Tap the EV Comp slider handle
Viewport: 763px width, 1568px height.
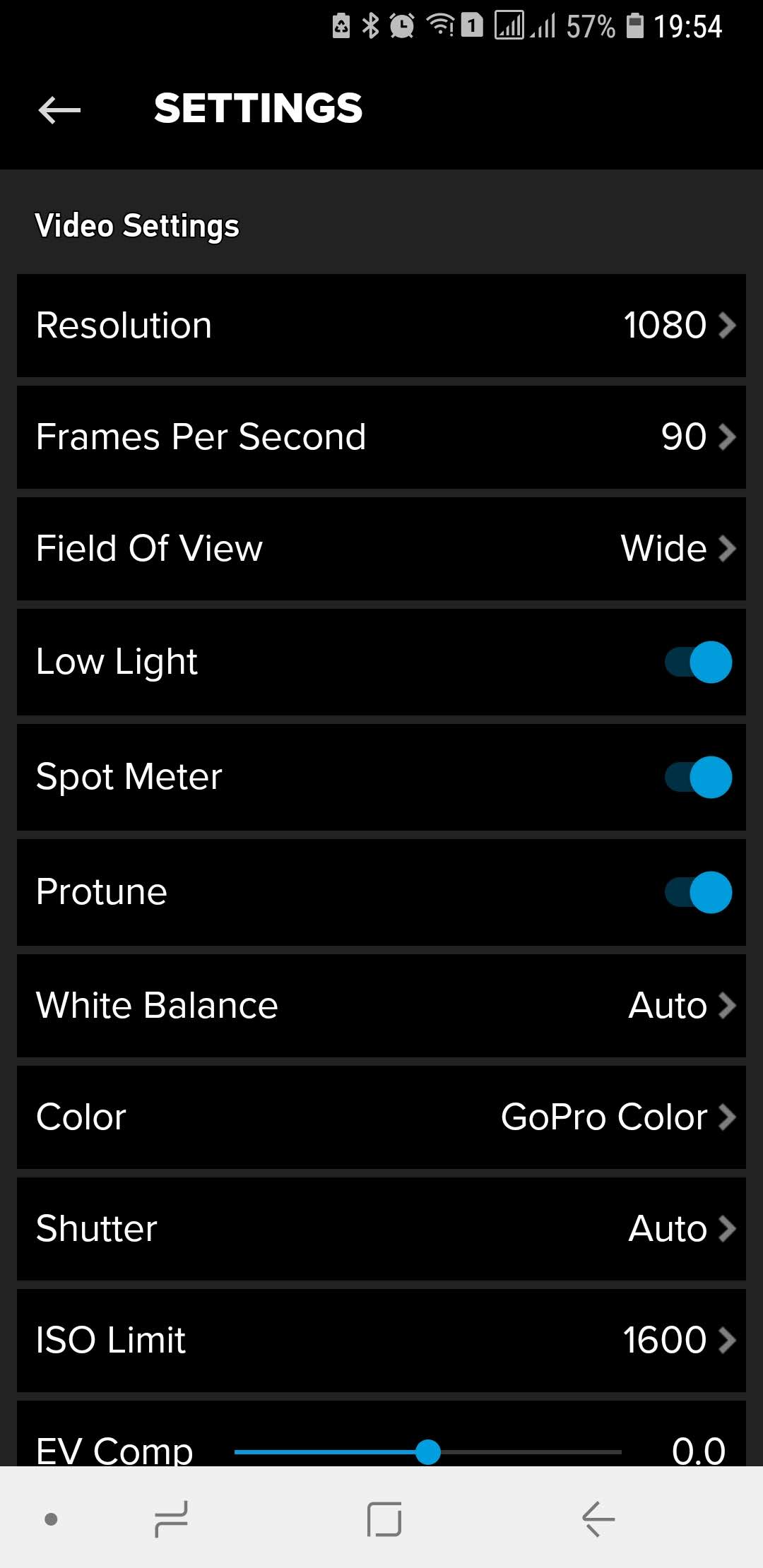pyautogui.click(x=428, y=1452)
